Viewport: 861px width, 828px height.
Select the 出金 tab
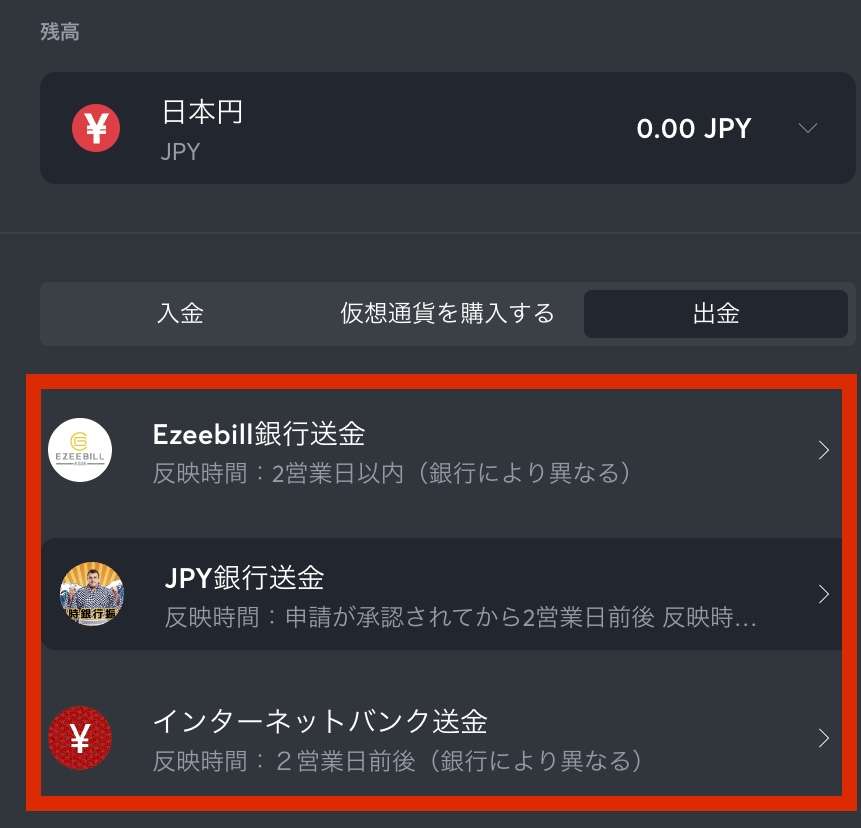coord(715,314)
